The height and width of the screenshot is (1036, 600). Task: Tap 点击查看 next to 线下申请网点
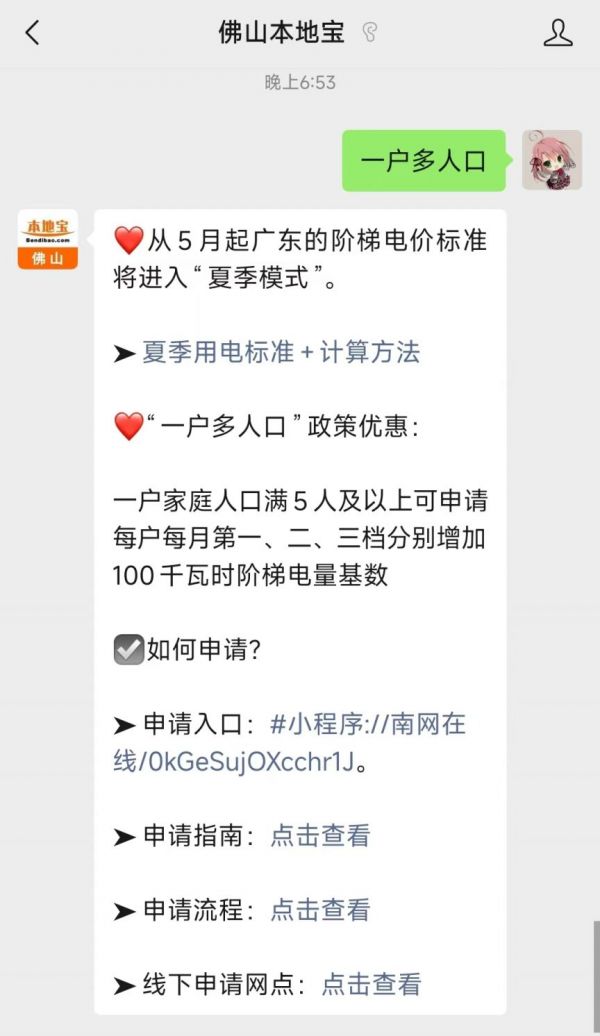click(371, 984)
